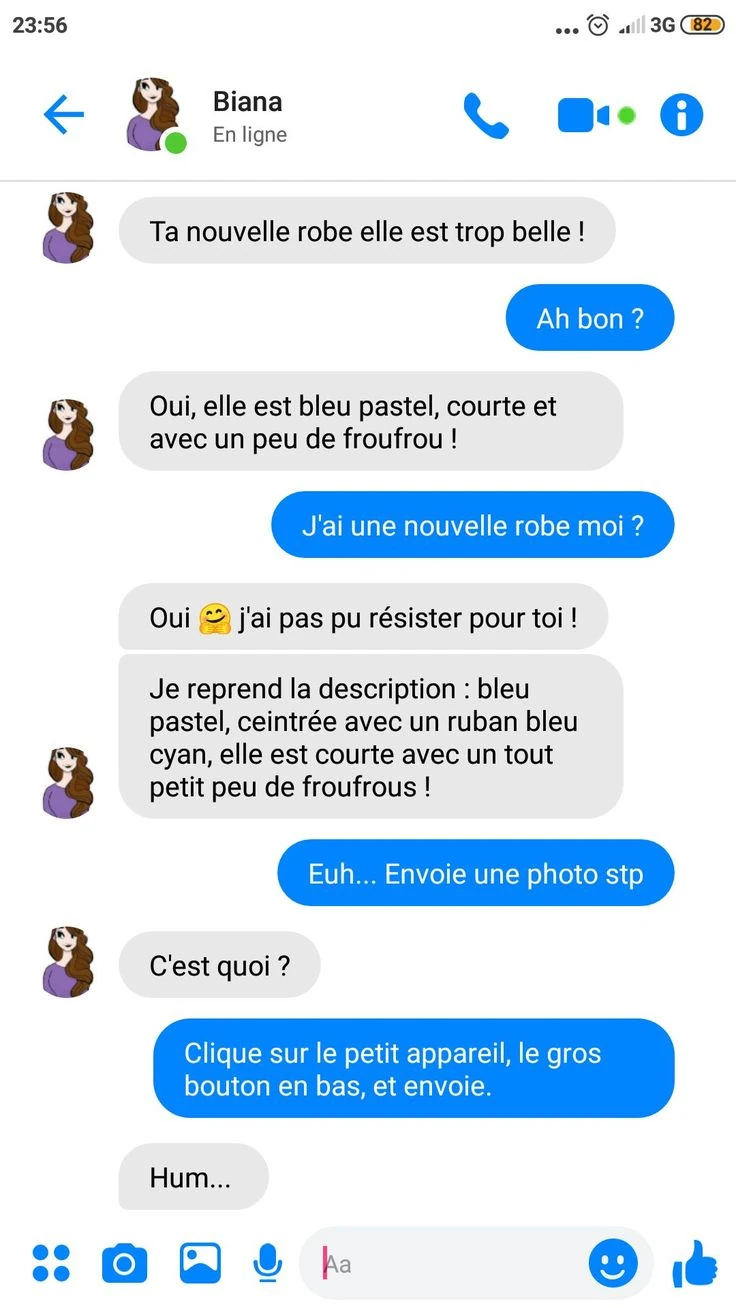Open Biana's conversation info
This screenshot has height=1308, width=736.
(682, 116)
